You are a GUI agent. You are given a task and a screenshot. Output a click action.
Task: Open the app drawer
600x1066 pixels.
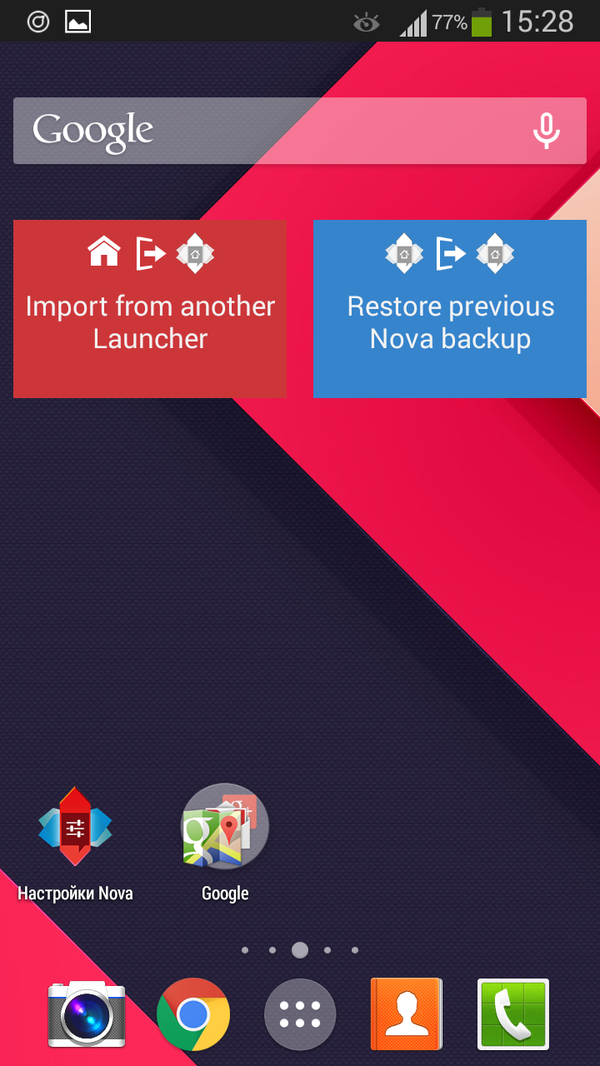(x=300, y=1014)
